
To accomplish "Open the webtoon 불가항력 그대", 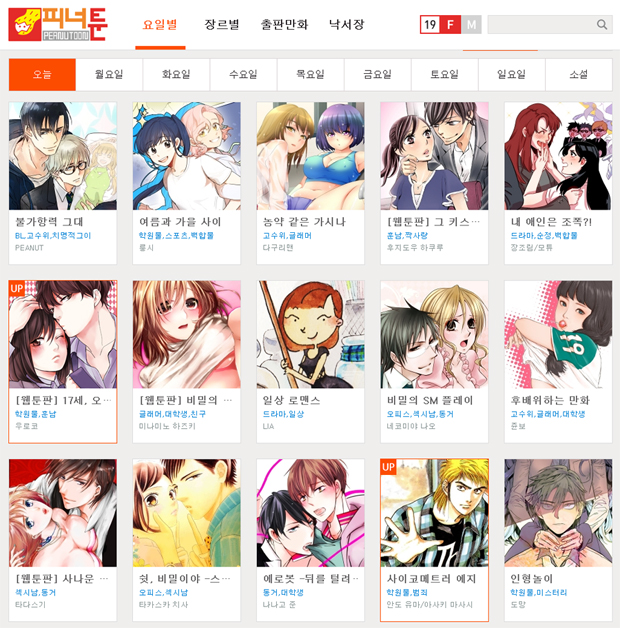I will point(63,183).
